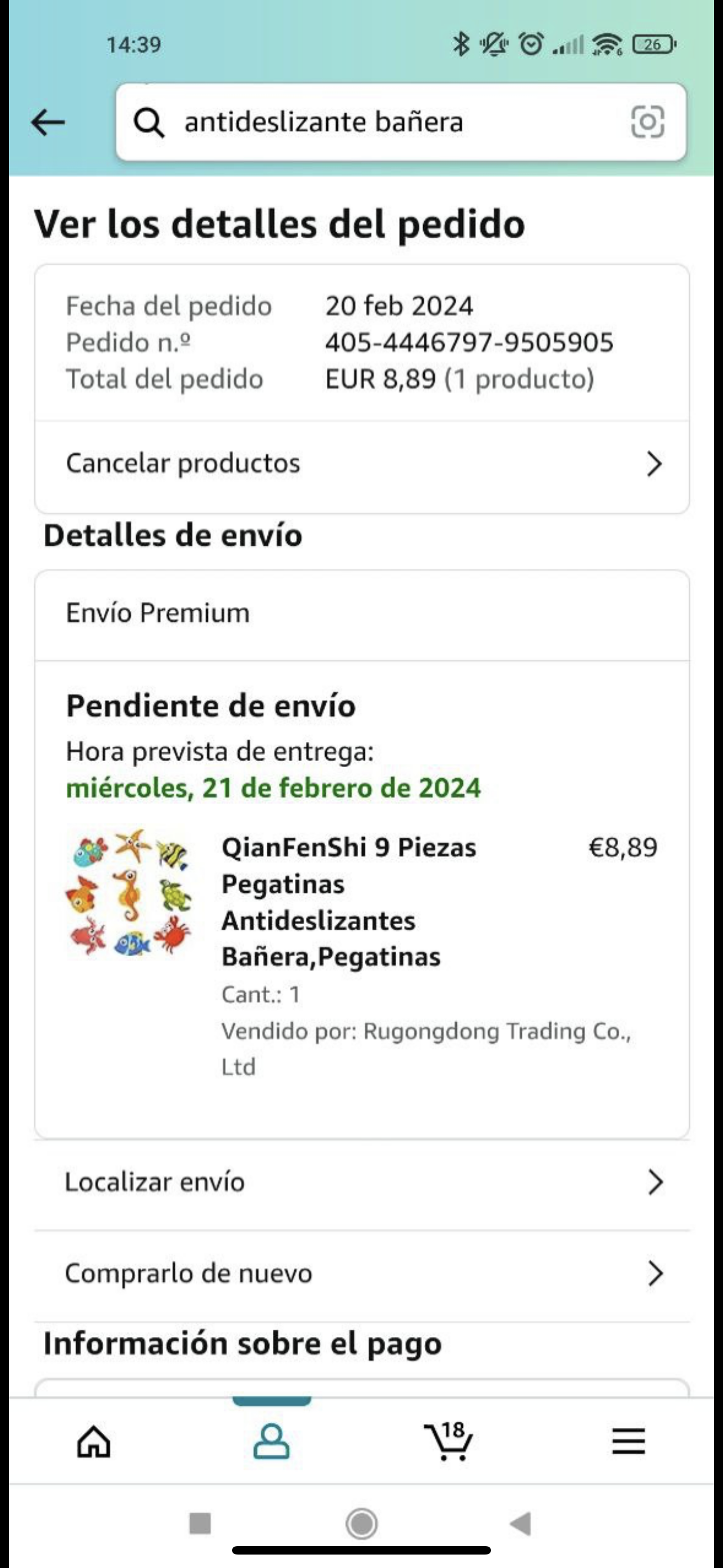Open the camera lens search icon
The width and height of the screenshot is (723, 1568).
[647, 122]
